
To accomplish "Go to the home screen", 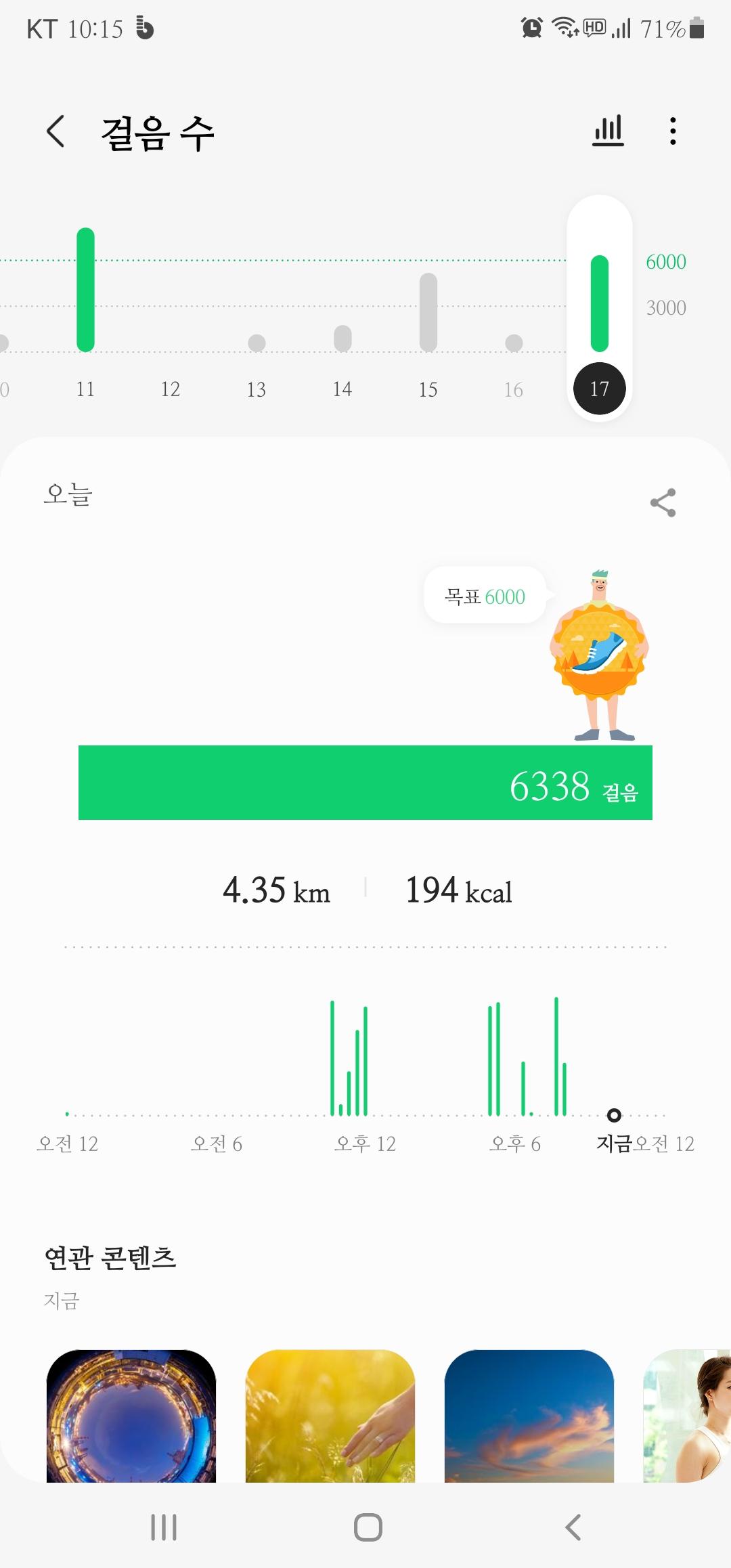I will [x=368, y=1527].
